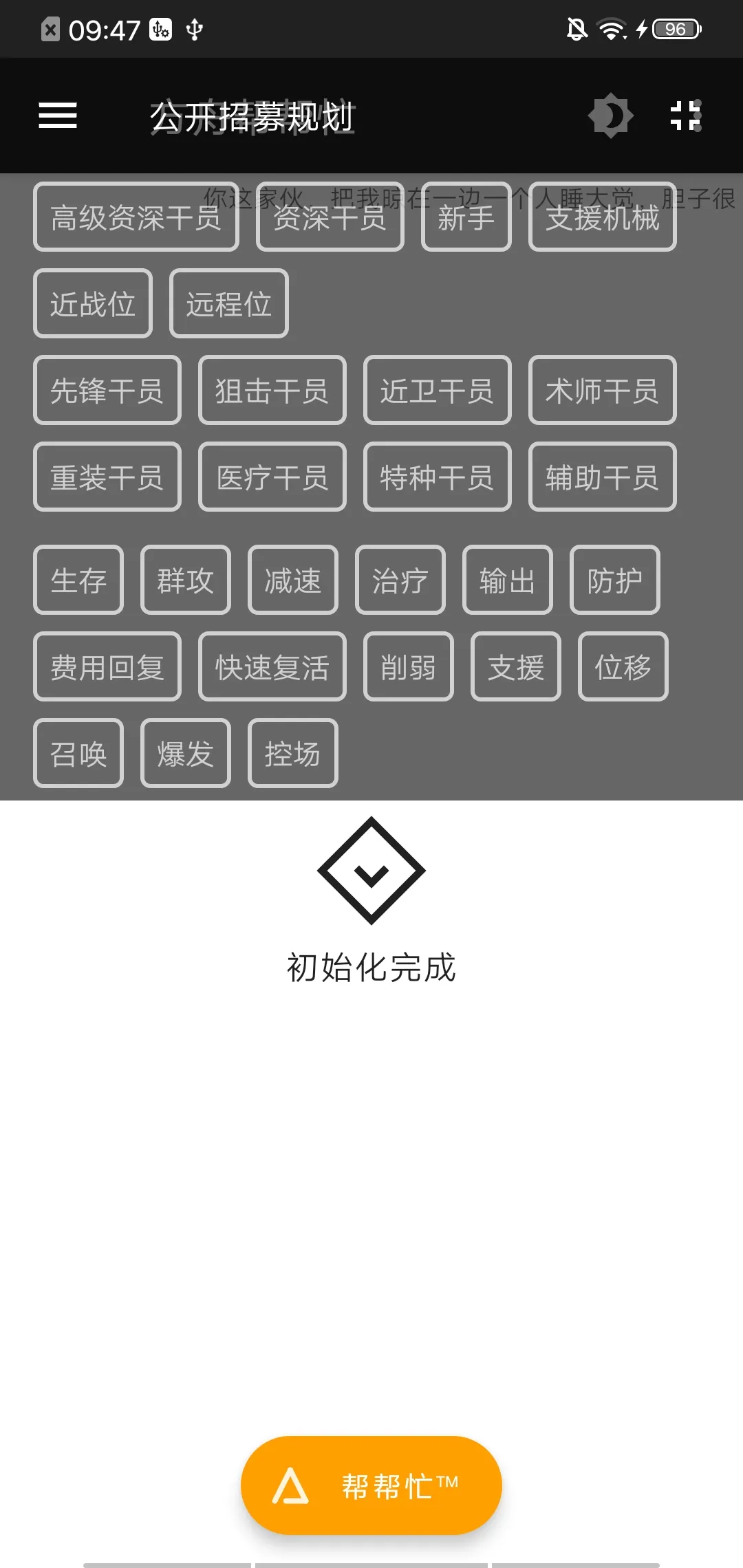The height and width of the screenshot is (1568, 743).
Task: Select the 高级资深干员 tag
Action: (x=136, y=217)
